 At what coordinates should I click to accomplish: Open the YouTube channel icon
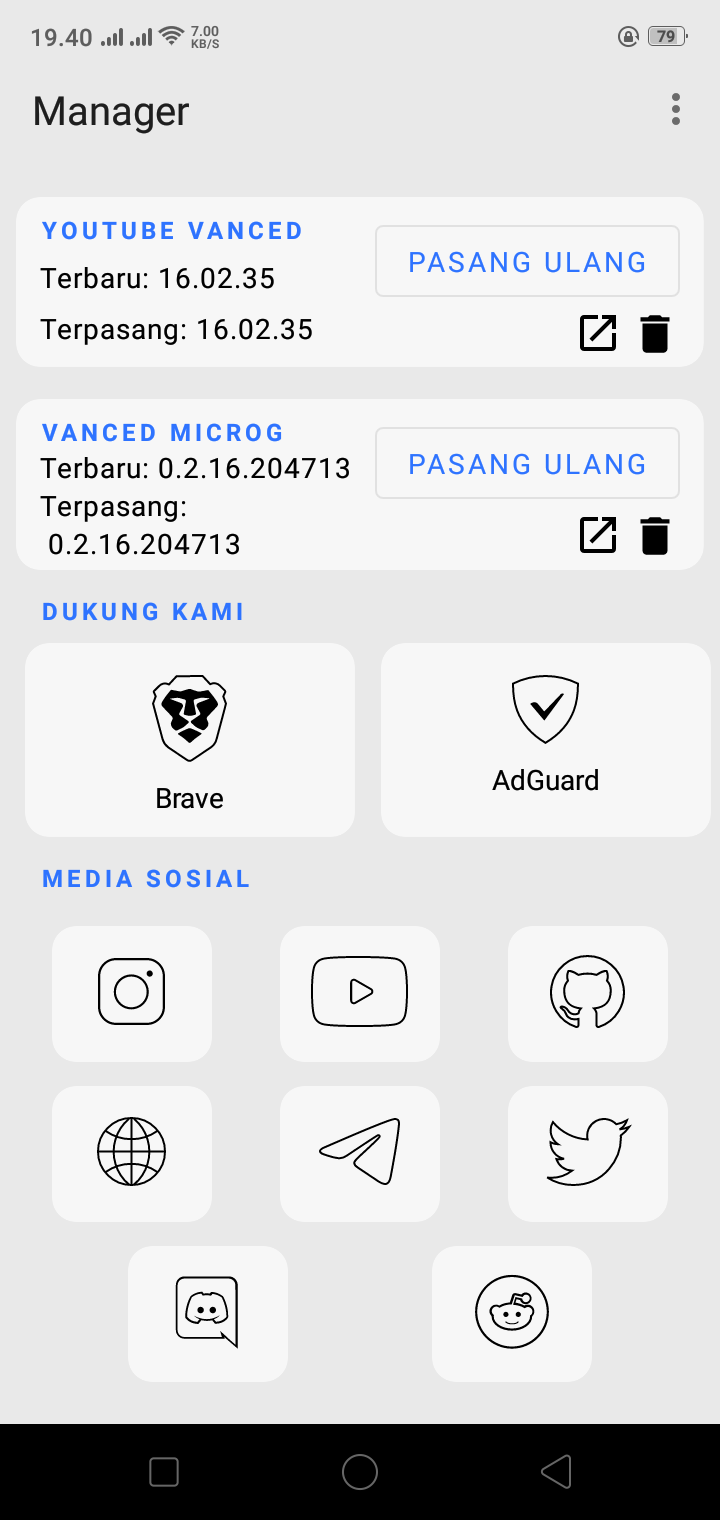(359, 993)
